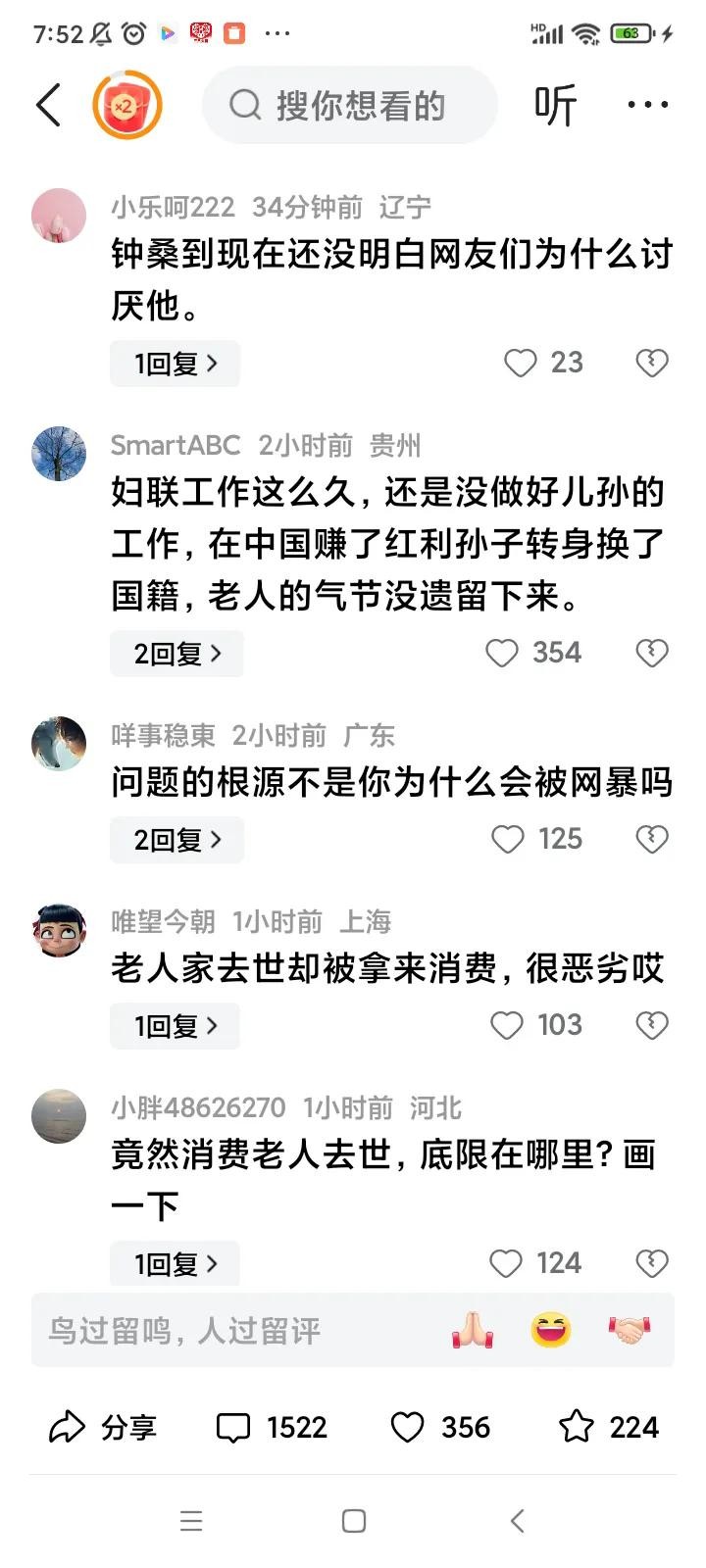Viewport: 706px width, 1568px height.
Task: Like SmartABC's comment with 354 likes
Action: click(503, 653)
